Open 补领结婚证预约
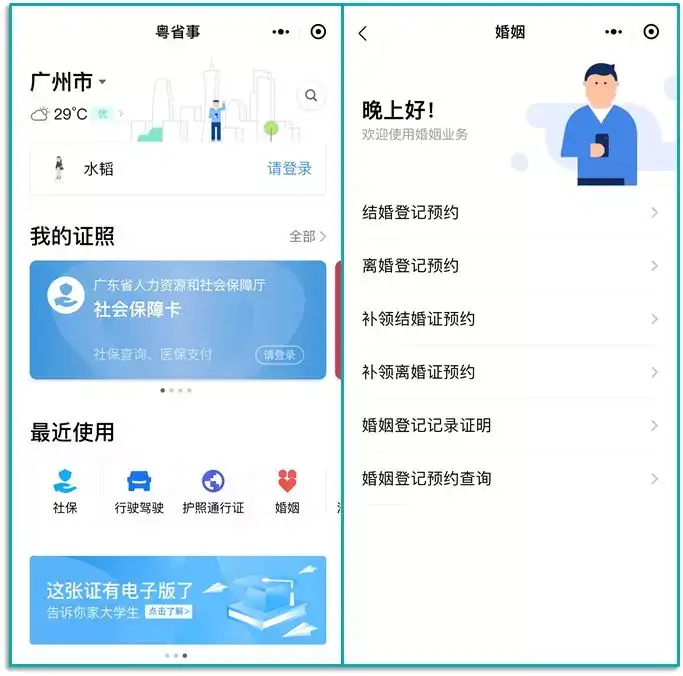The image size is (683, 676). pyautogui.click(x=510, y=319)
